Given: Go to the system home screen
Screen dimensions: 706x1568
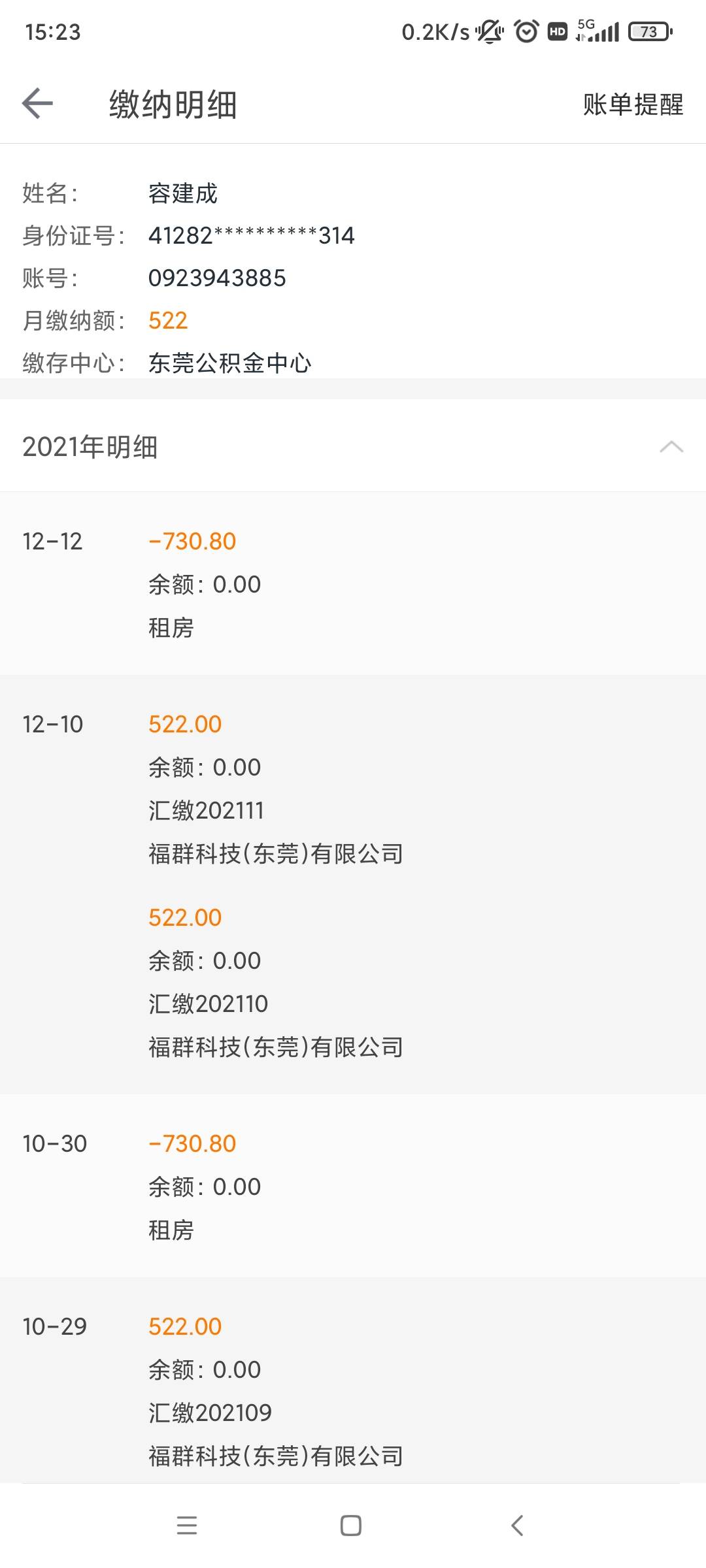Looking at the screenshot, I should pyautogui.click(x=351, y=1526).
